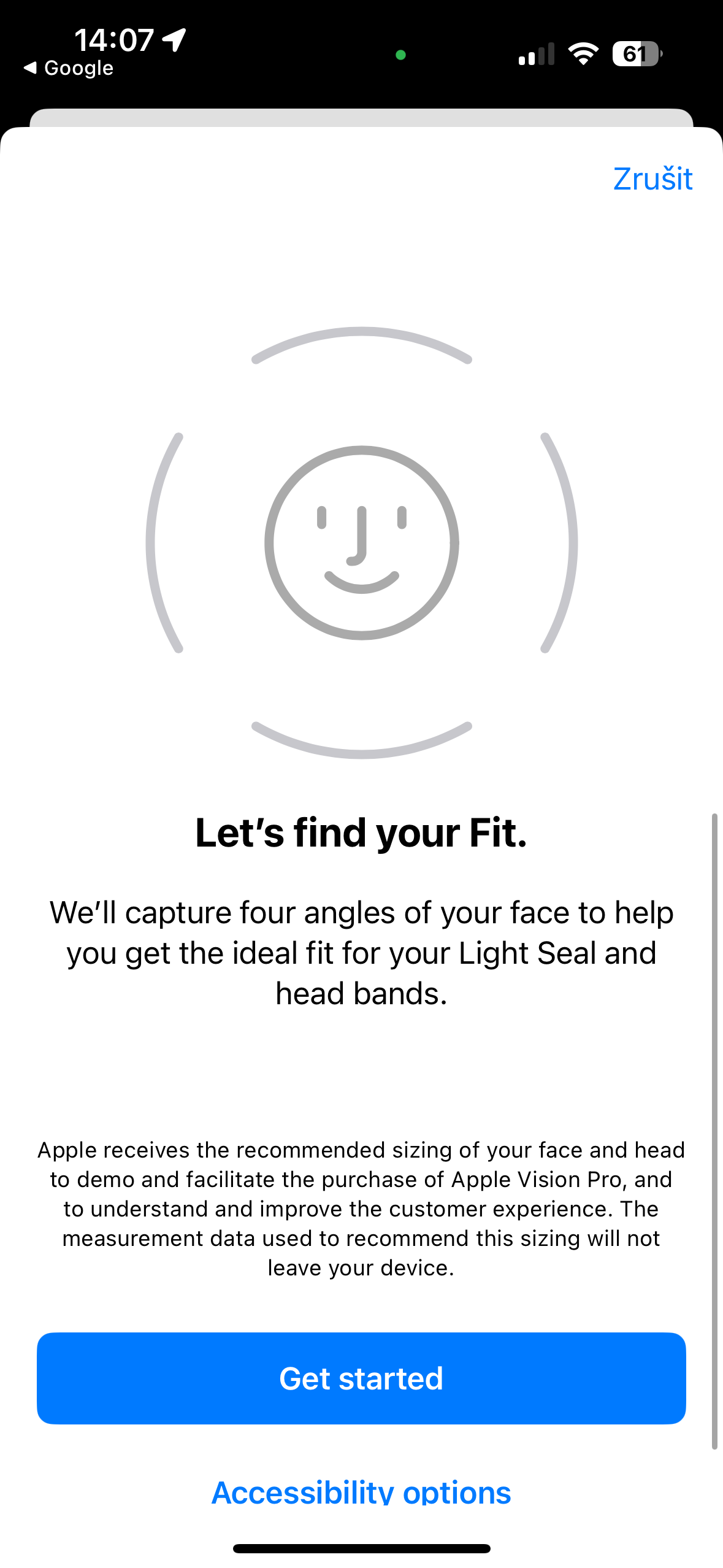Return to the Google app via the status bar

(x=68, y=68)
